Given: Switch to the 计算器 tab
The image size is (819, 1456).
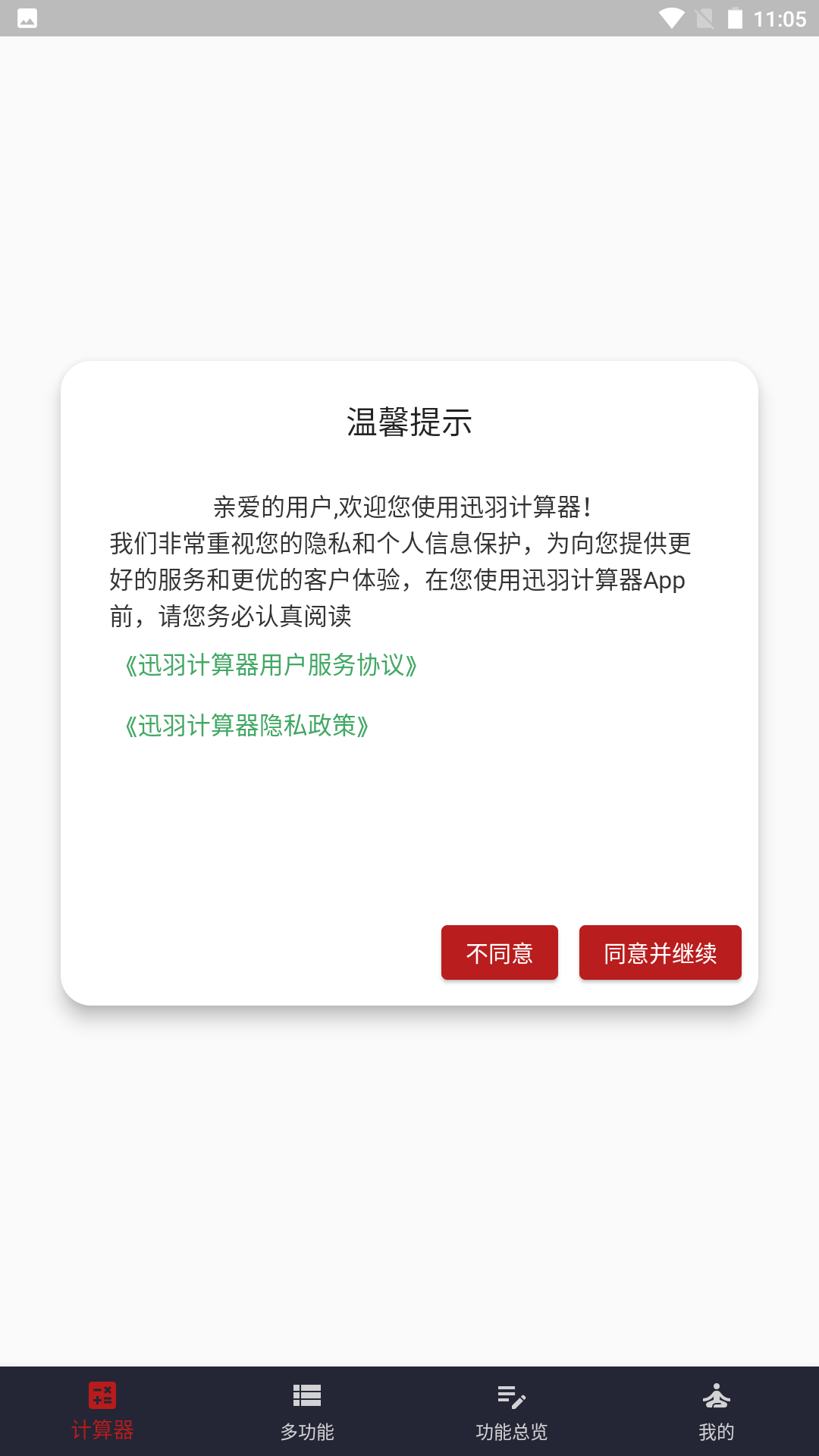Looking at the screenshot, I should 102,1411.
